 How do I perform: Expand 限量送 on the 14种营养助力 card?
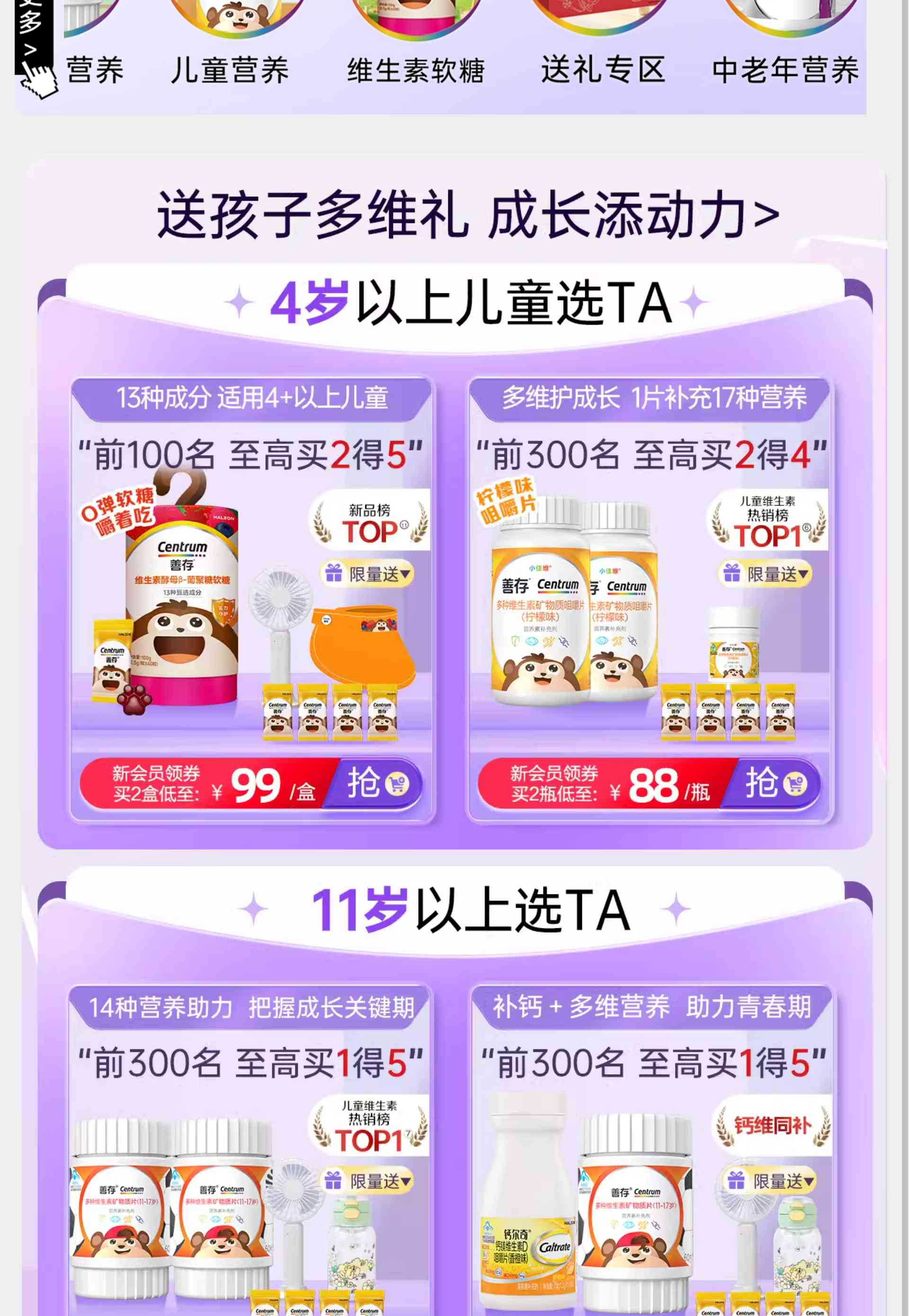[x=367, y=1181]
